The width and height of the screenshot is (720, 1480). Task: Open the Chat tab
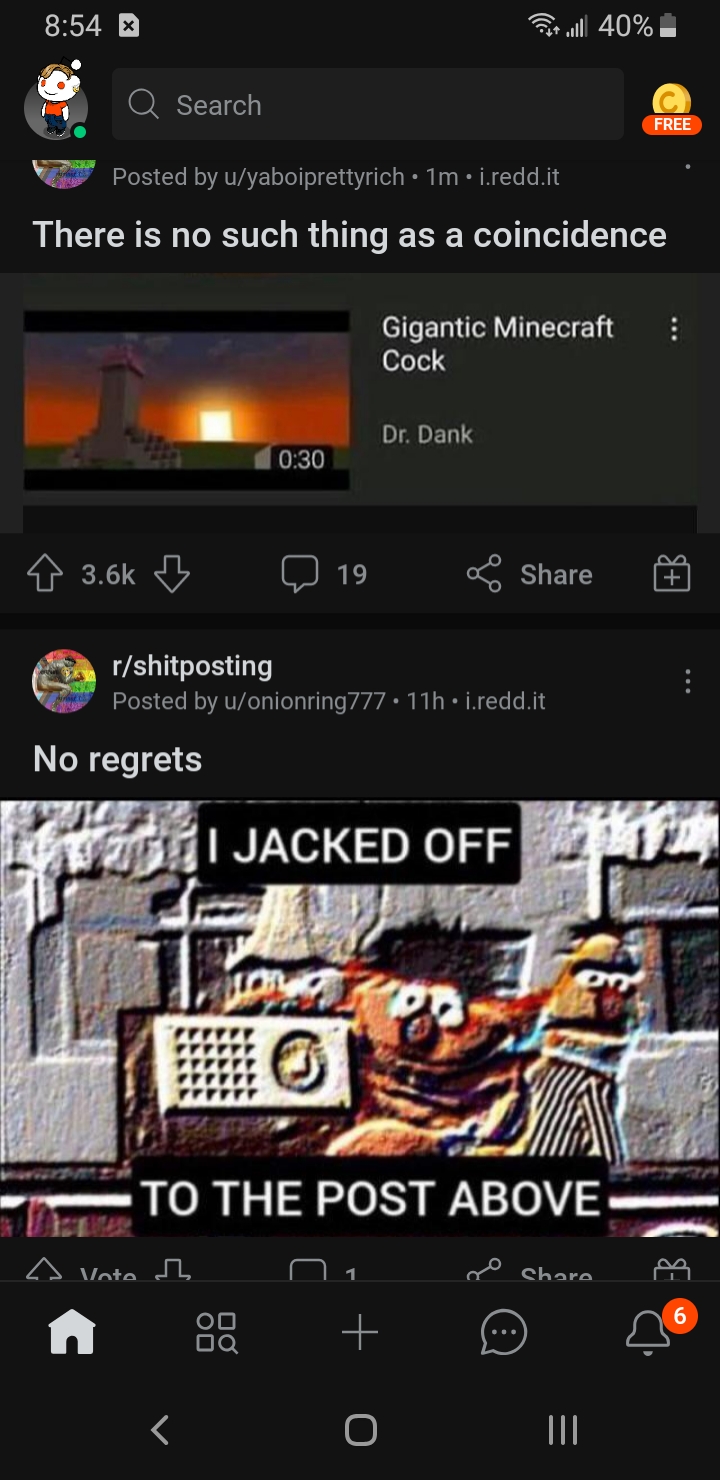(503, 1332)
